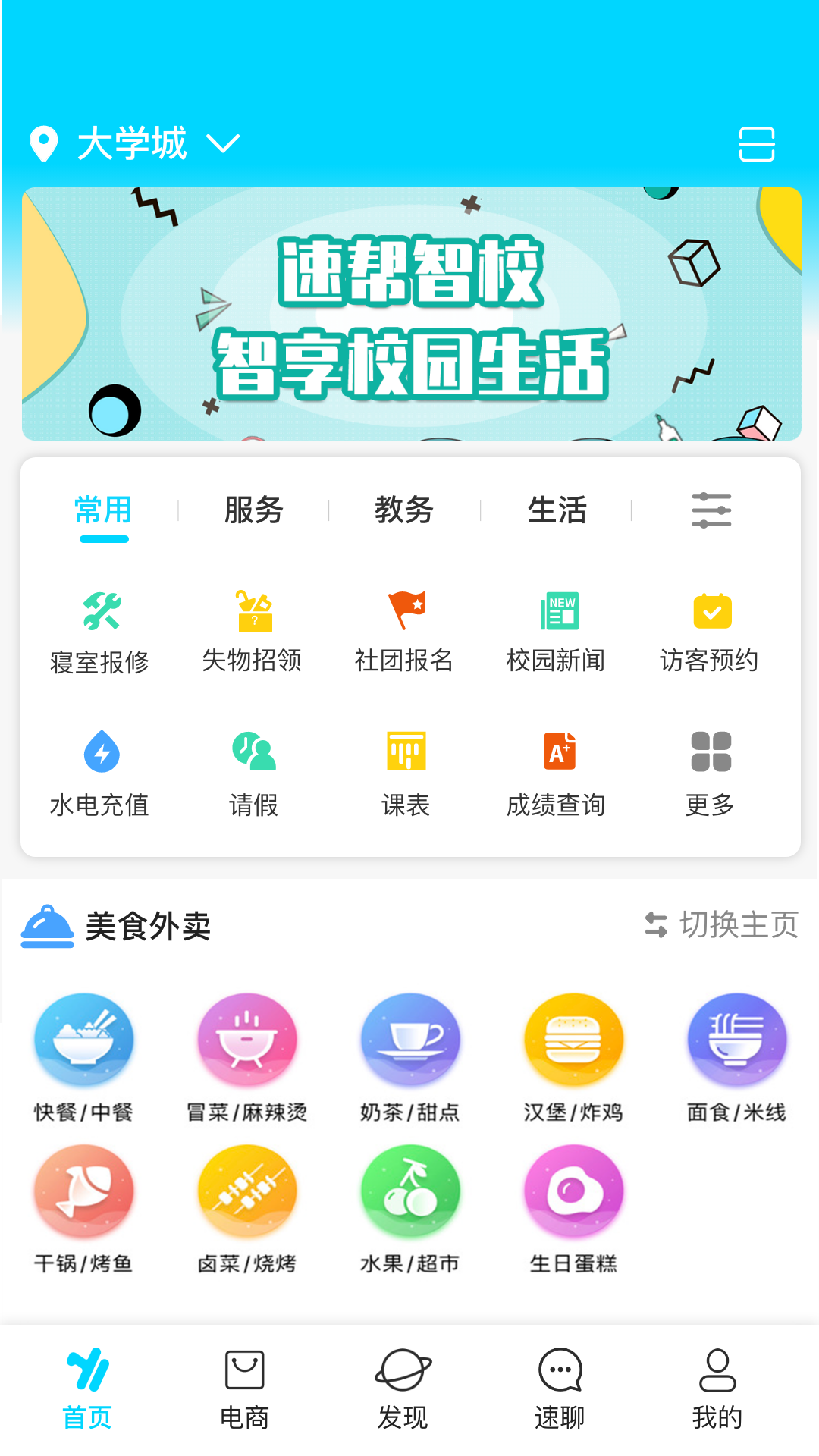Viewport: 819px width, 1456px height.
Task: Open 水电充值 utilities recharge
Action: [100, 773]
